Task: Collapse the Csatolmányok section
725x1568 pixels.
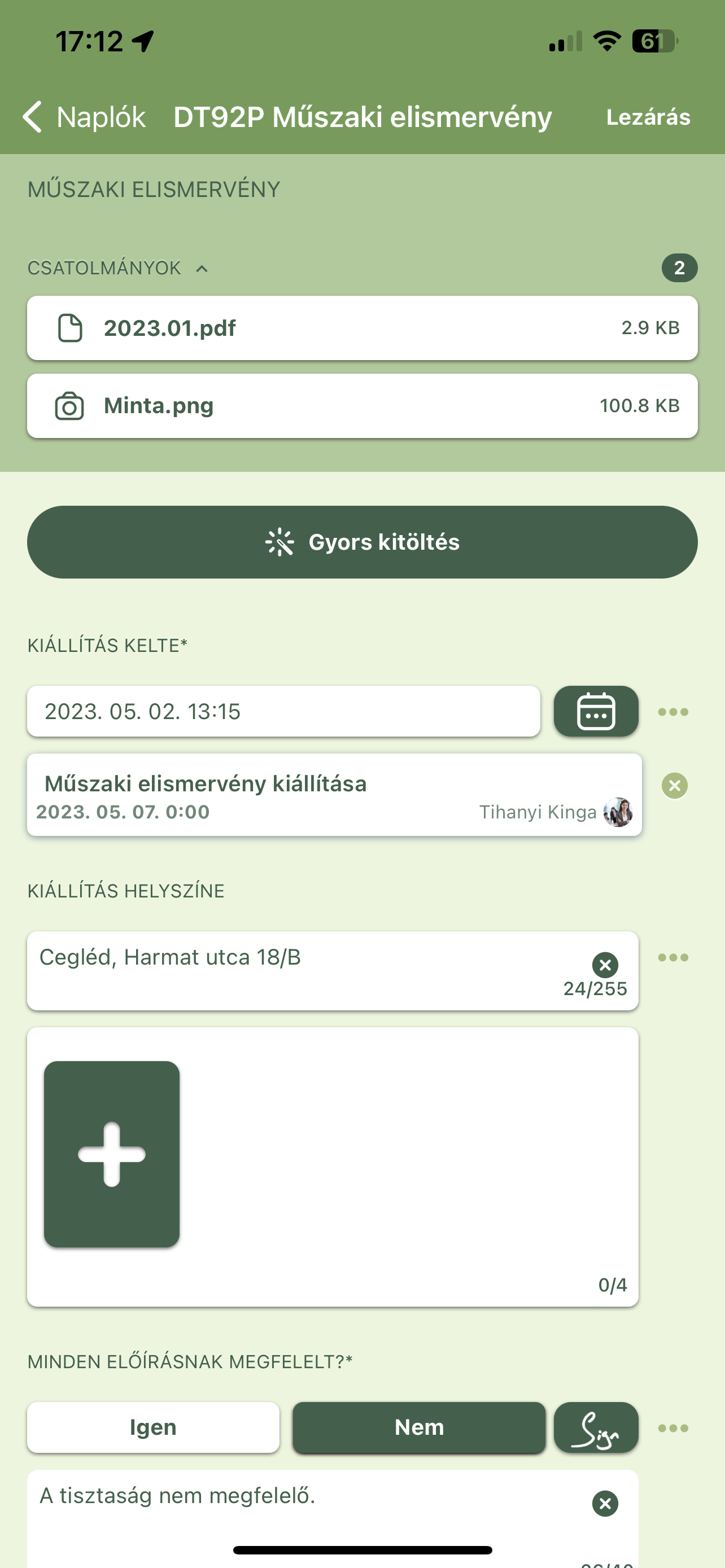Action: coord(202,269)
